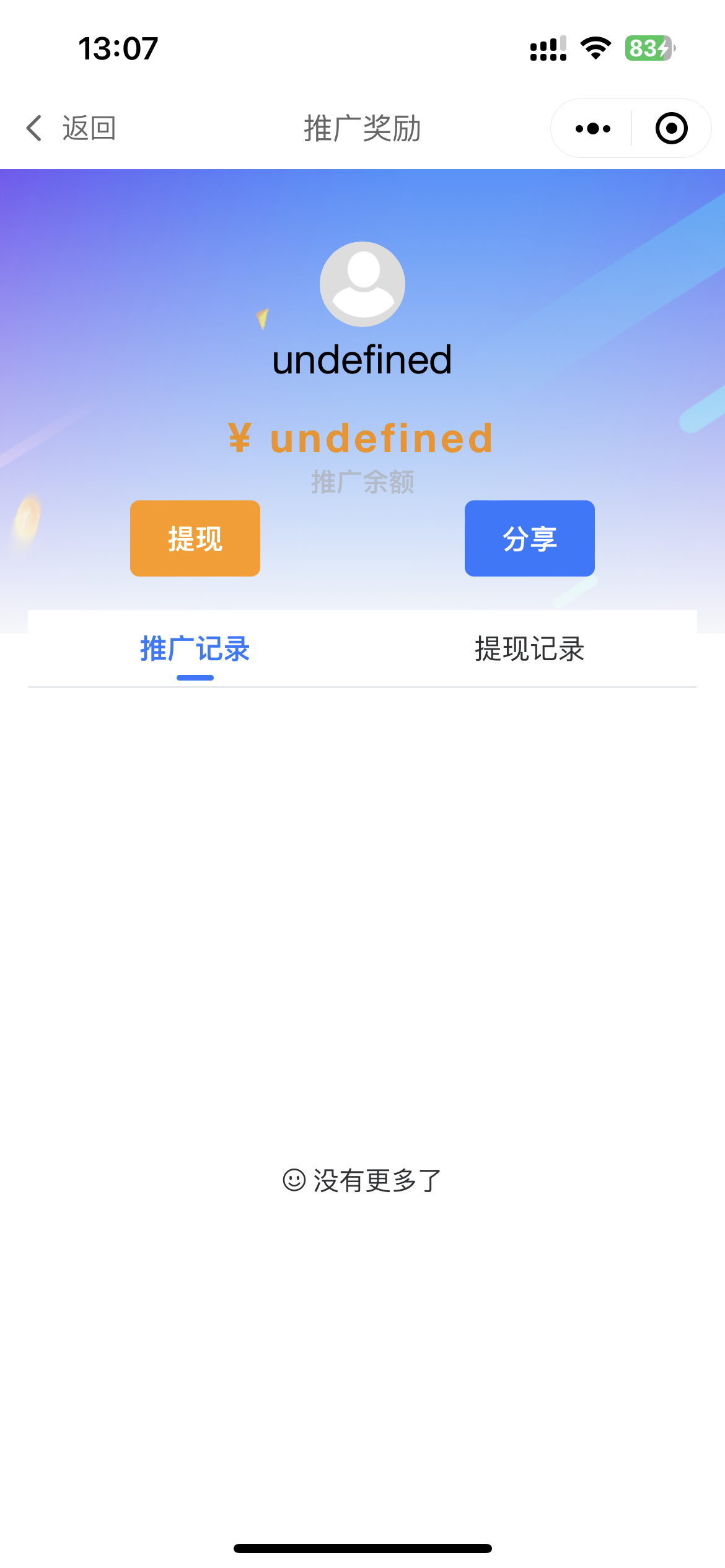
Task: Switch to the 推广记录 tab
Action: [x=195, y=649]
